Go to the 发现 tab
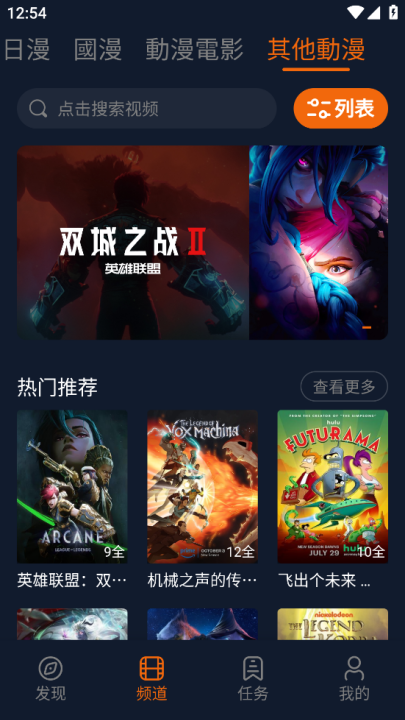Screen dimensions: 405x720 51,679
